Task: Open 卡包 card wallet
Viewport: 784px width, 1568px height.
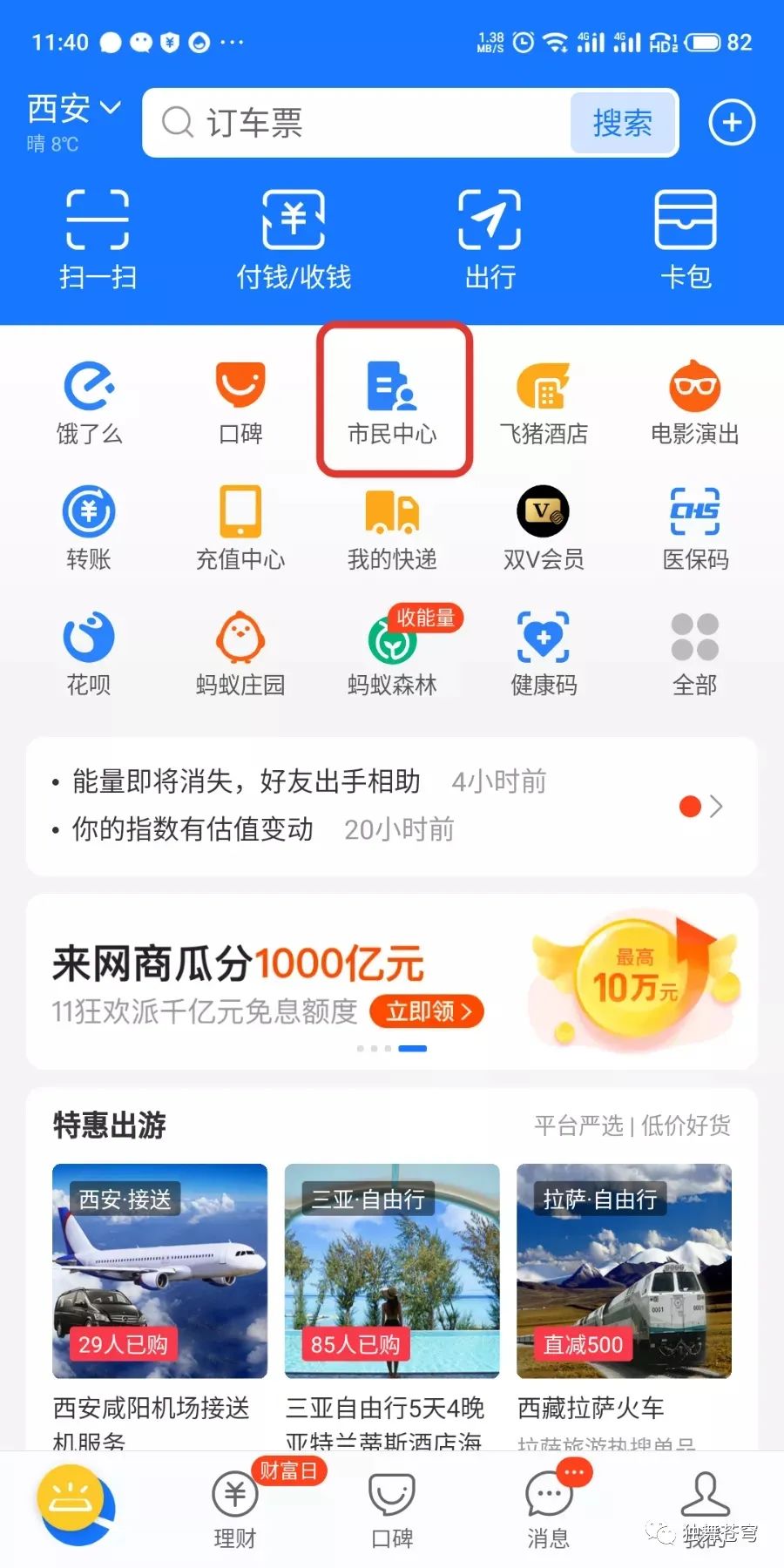Action: coord(686,239)
